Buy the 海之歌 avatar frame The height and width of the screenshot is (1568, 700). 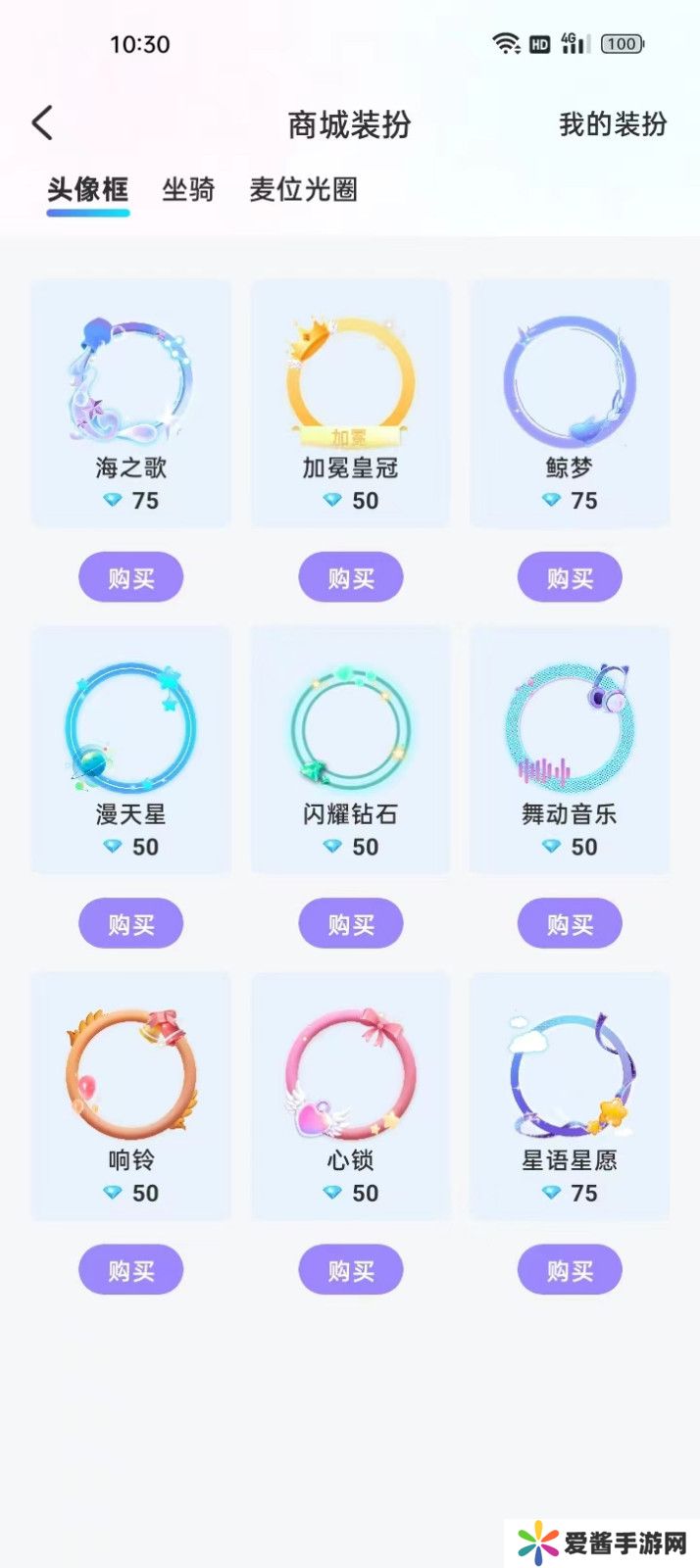130,577
